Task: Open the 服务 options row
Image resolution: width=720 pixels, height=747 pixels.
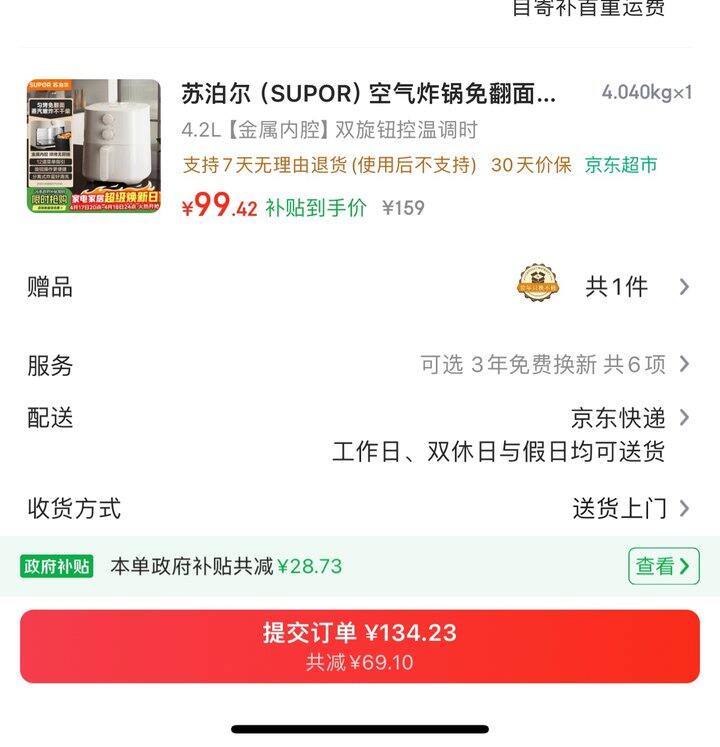Action: coord(360,365)
